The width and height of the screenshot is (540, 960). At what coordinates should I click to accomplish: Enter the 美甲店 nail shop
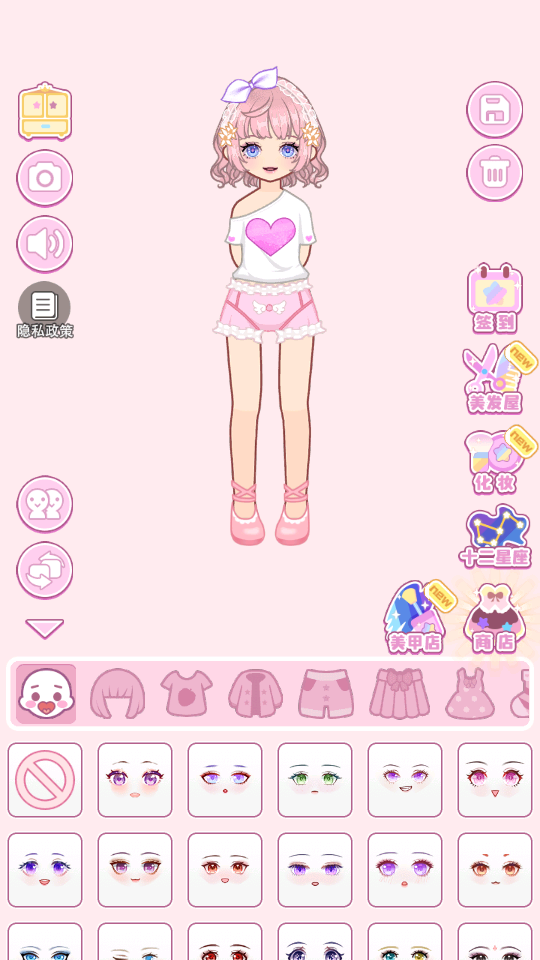click(x=416, y=617)
